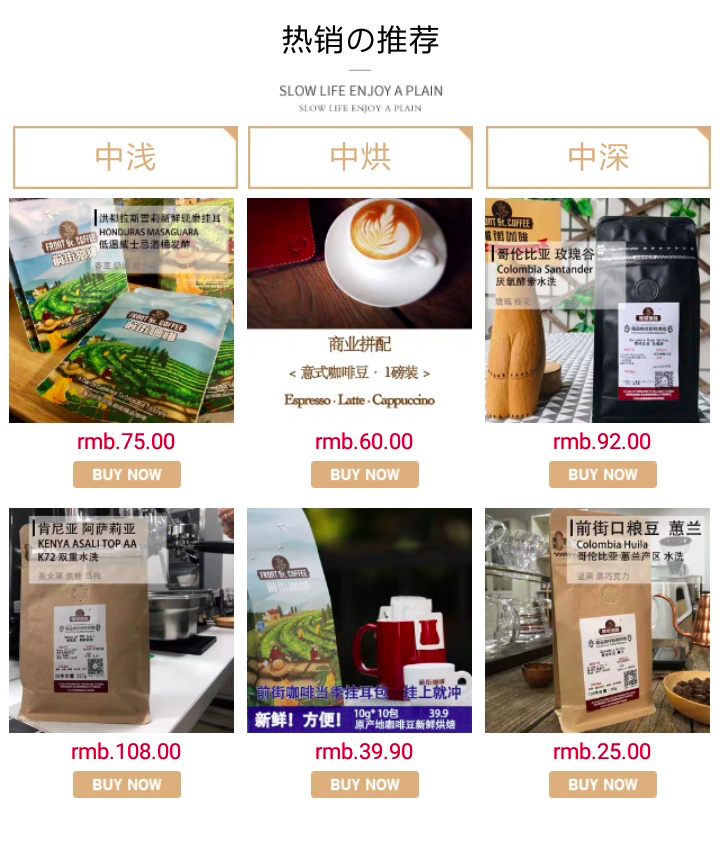Open the Honduras Masaguara drip bag product

click(121, 310)
